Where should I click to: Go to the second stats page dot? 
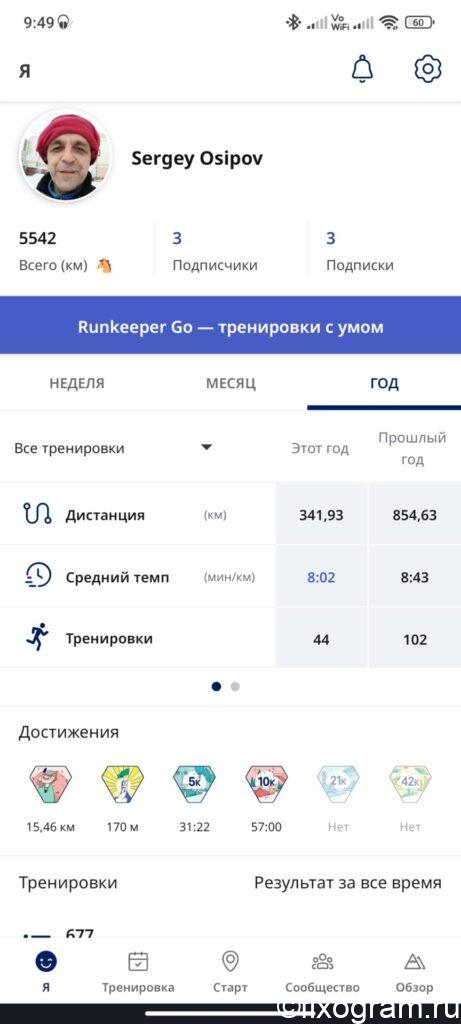tap(235, 686)
